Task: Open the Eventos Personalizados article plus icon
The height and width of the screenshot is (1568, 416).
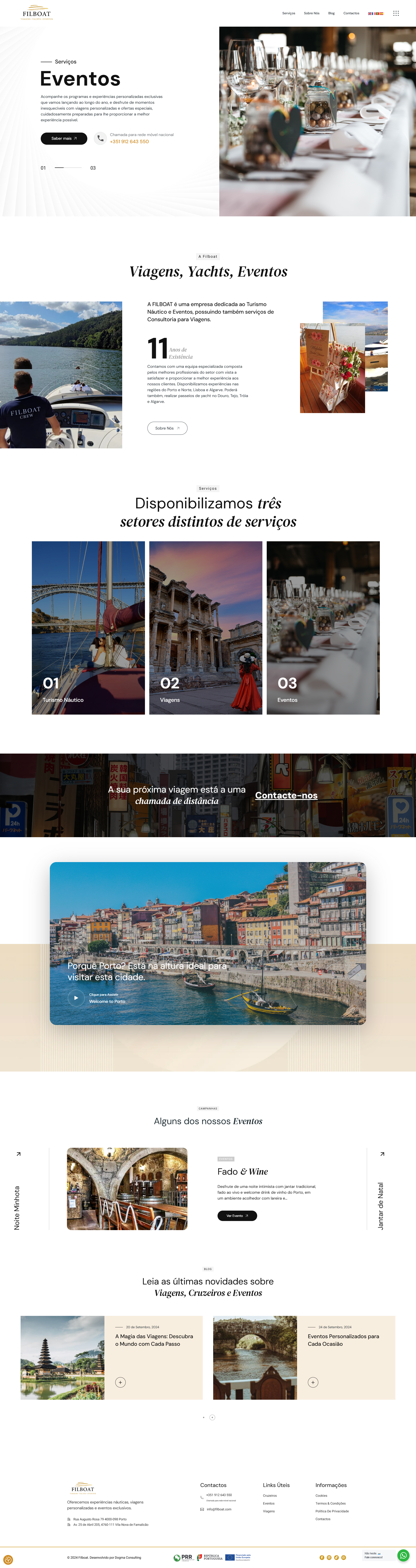Action: pyautogui.click(x=313, y=1382)
